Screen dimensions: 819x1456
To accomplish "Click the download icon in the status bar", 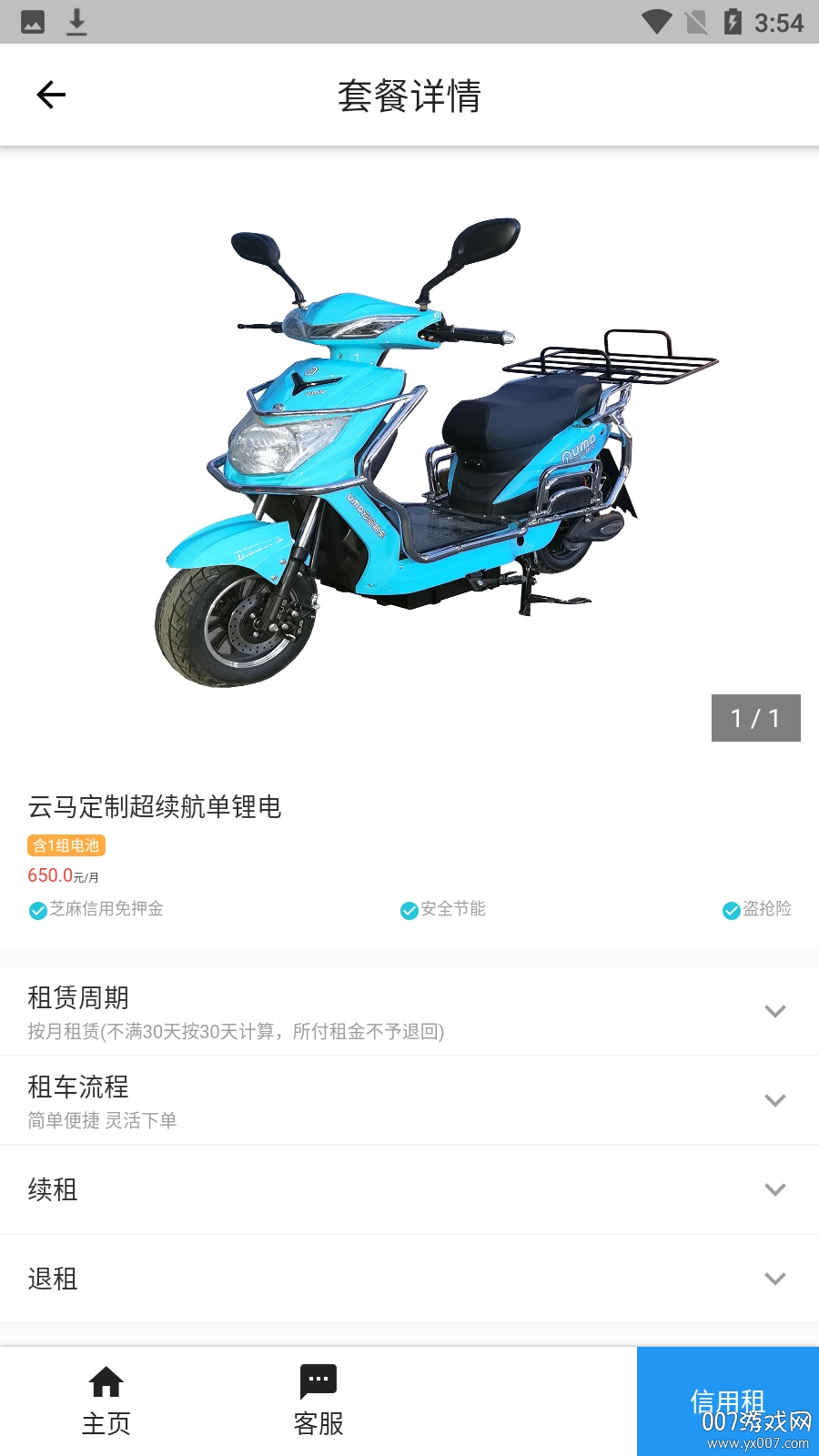I will 77,22.
